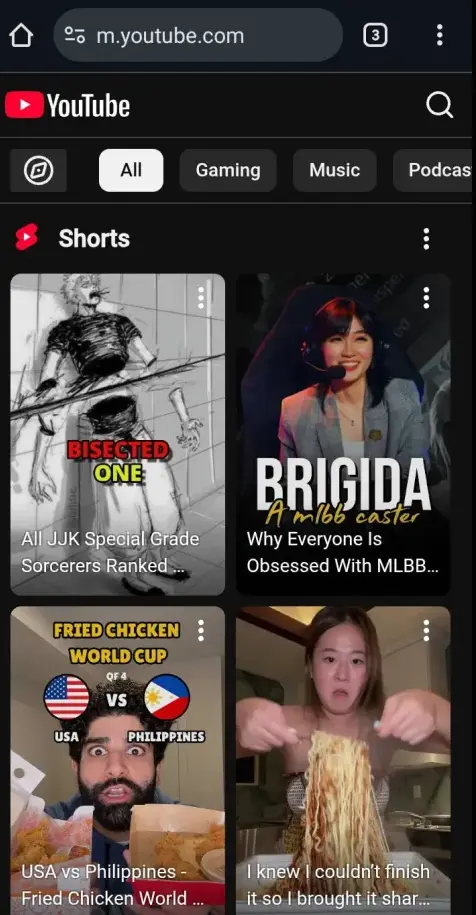Play the JJK Special Grade Sorcerers short

(118, 434)
